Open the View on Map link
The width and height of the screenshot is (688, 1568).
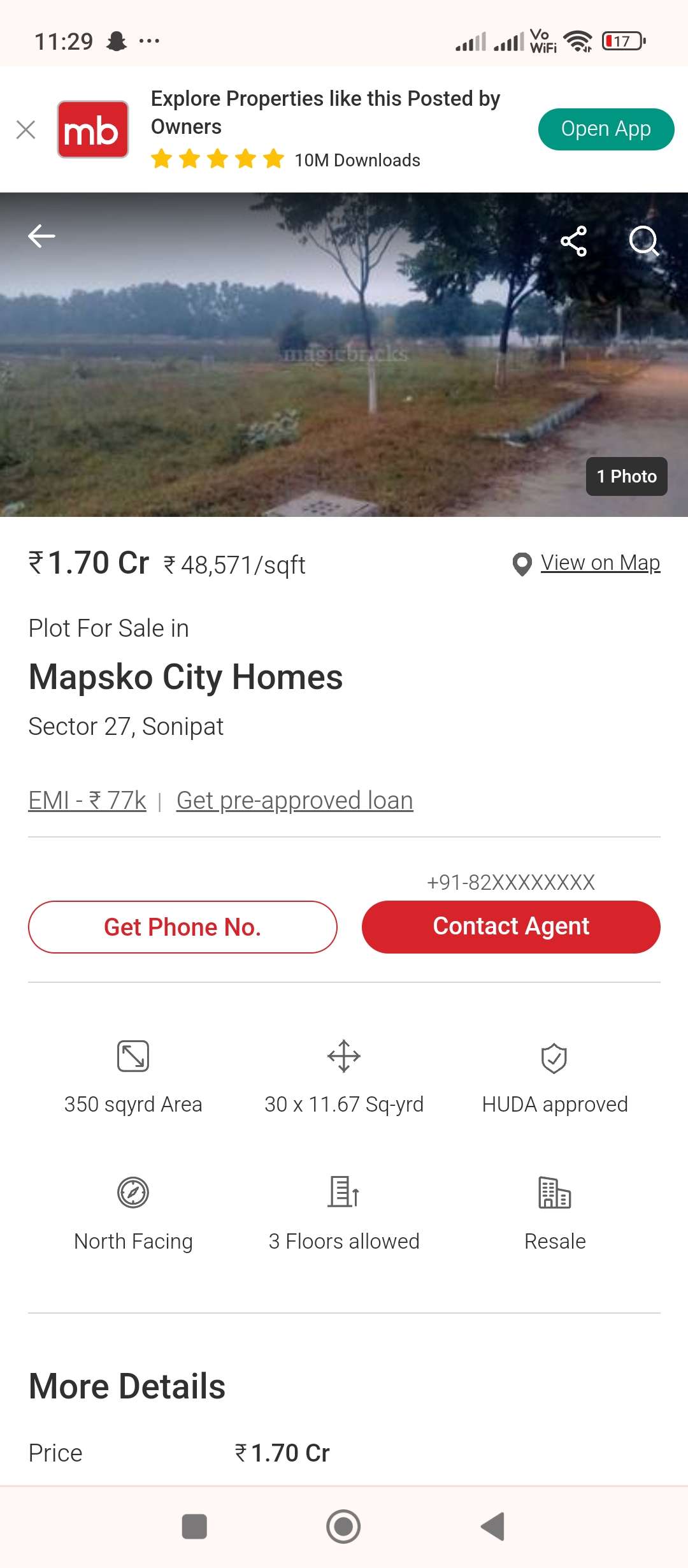point(600,563)
